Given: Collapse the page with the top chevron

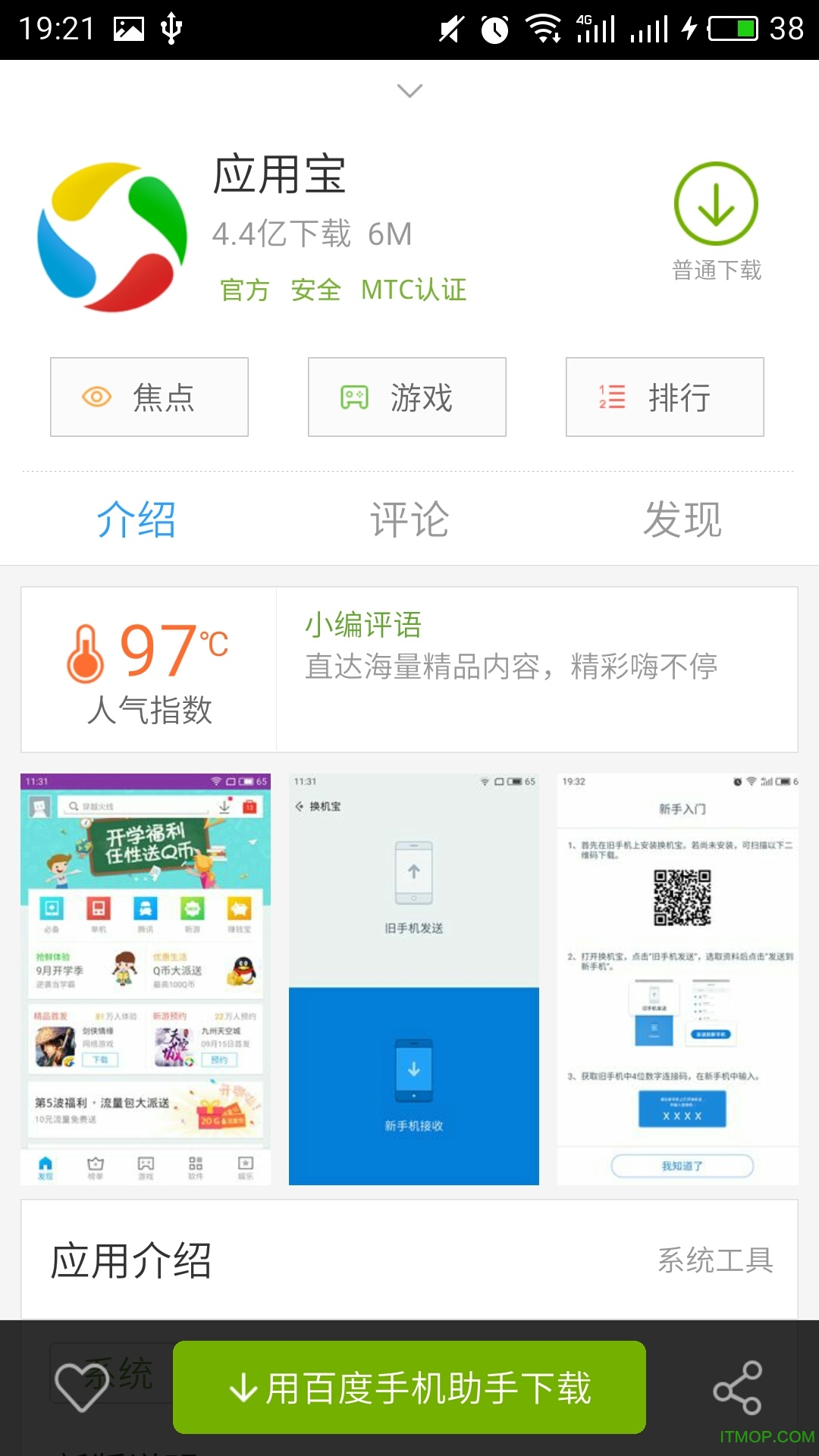Looking at the screenshot, I should pos(409,91).
